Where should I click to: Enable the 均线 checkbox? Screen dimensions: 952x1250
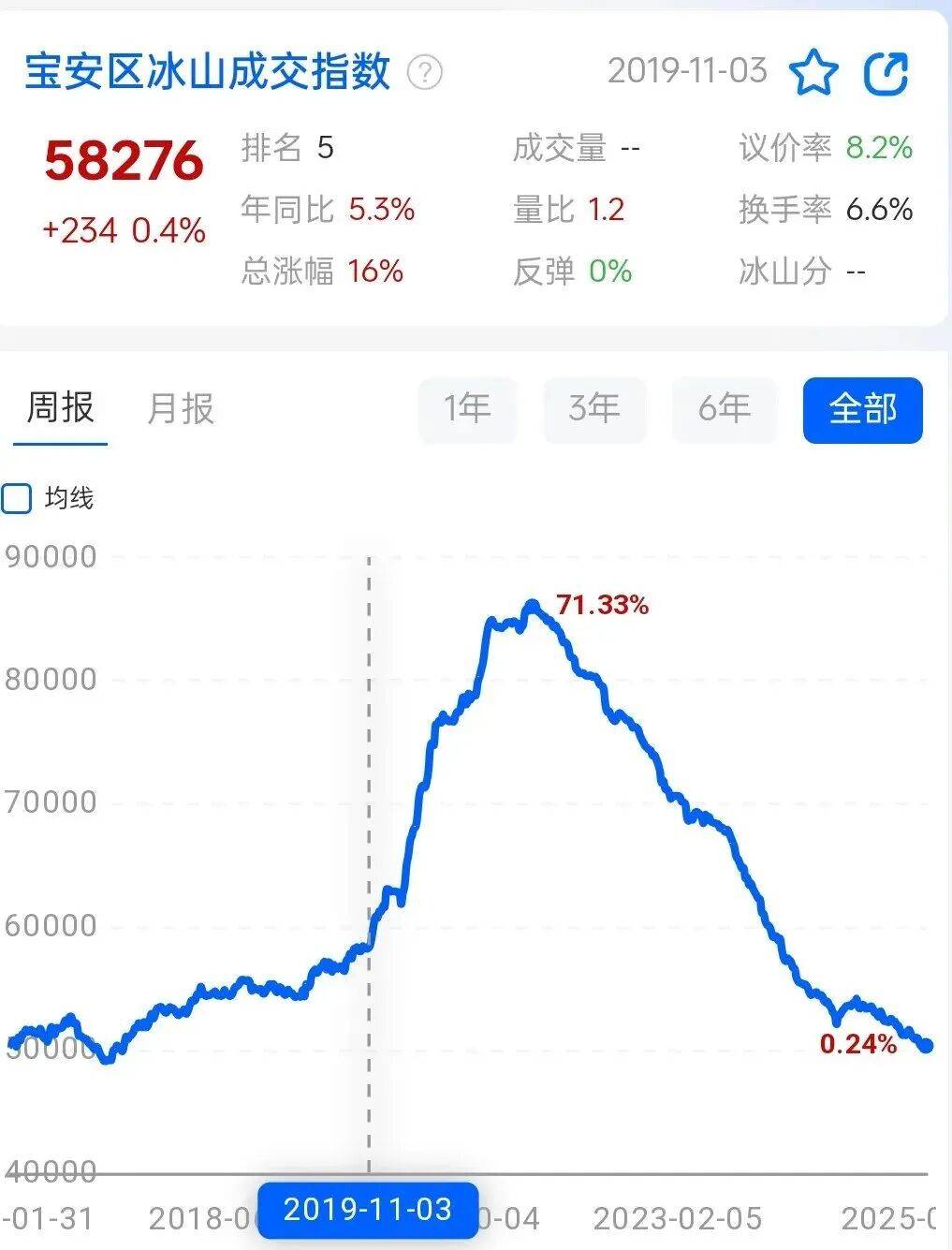pyautogui.click(x=17, y=498)
